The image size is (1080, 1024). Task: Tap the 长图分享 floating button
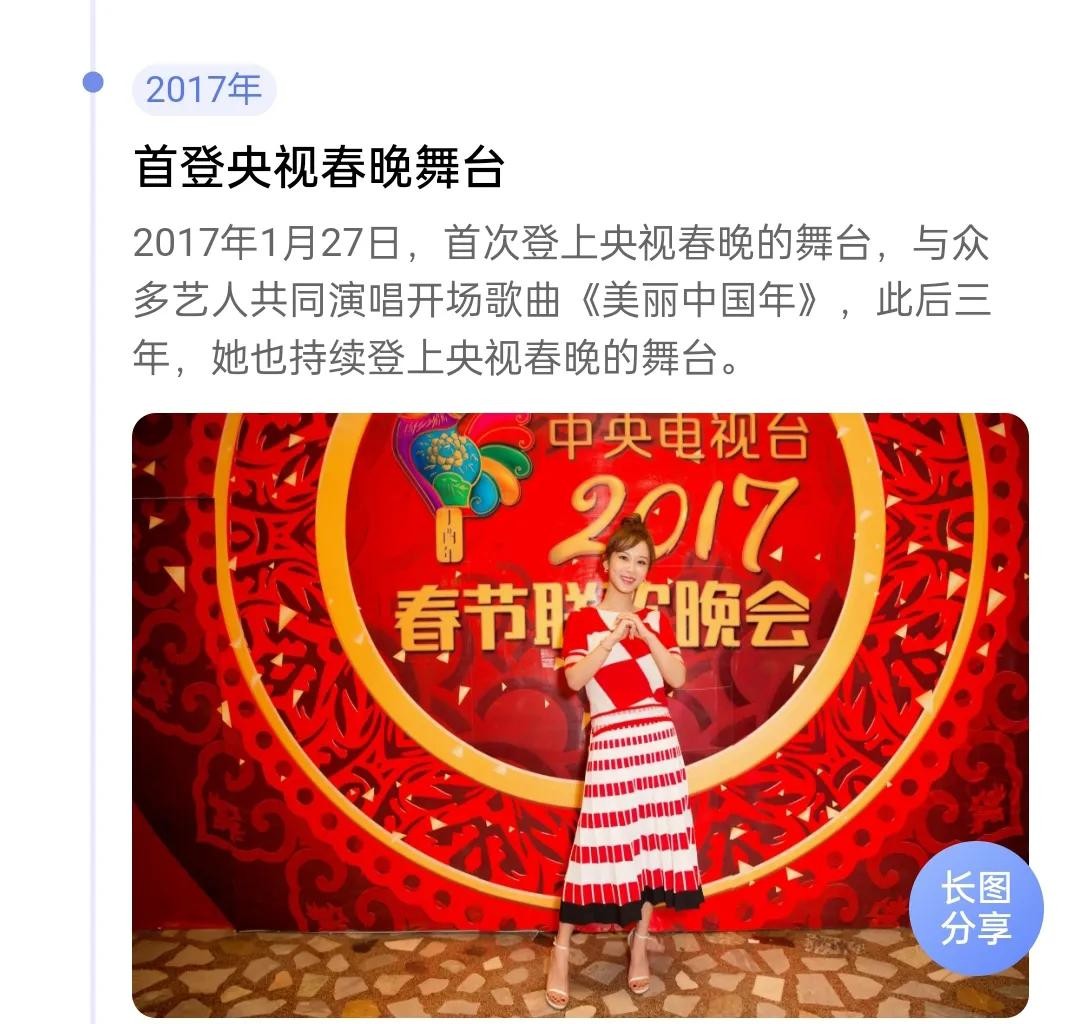[x=975, y=908]
